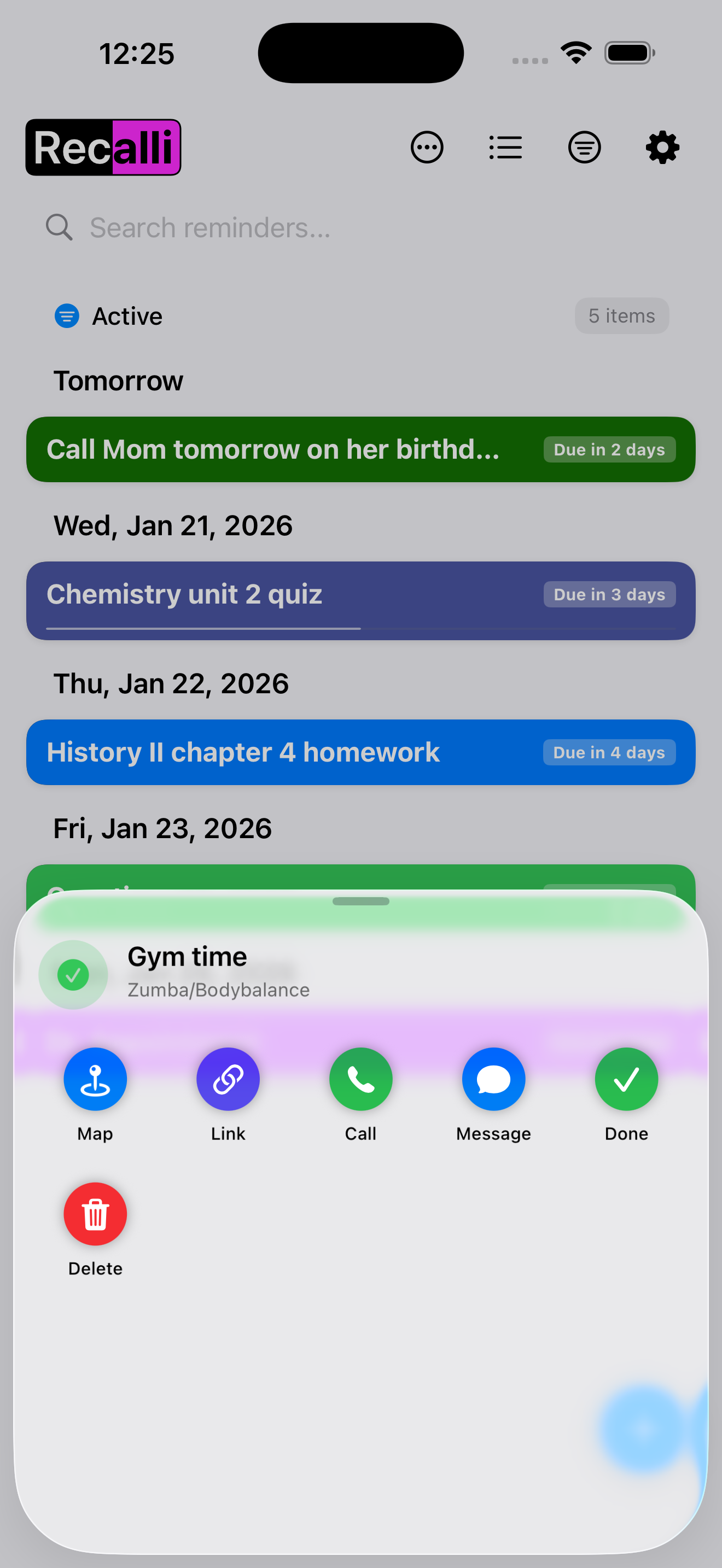Tap the search magnifier icon

59,226
